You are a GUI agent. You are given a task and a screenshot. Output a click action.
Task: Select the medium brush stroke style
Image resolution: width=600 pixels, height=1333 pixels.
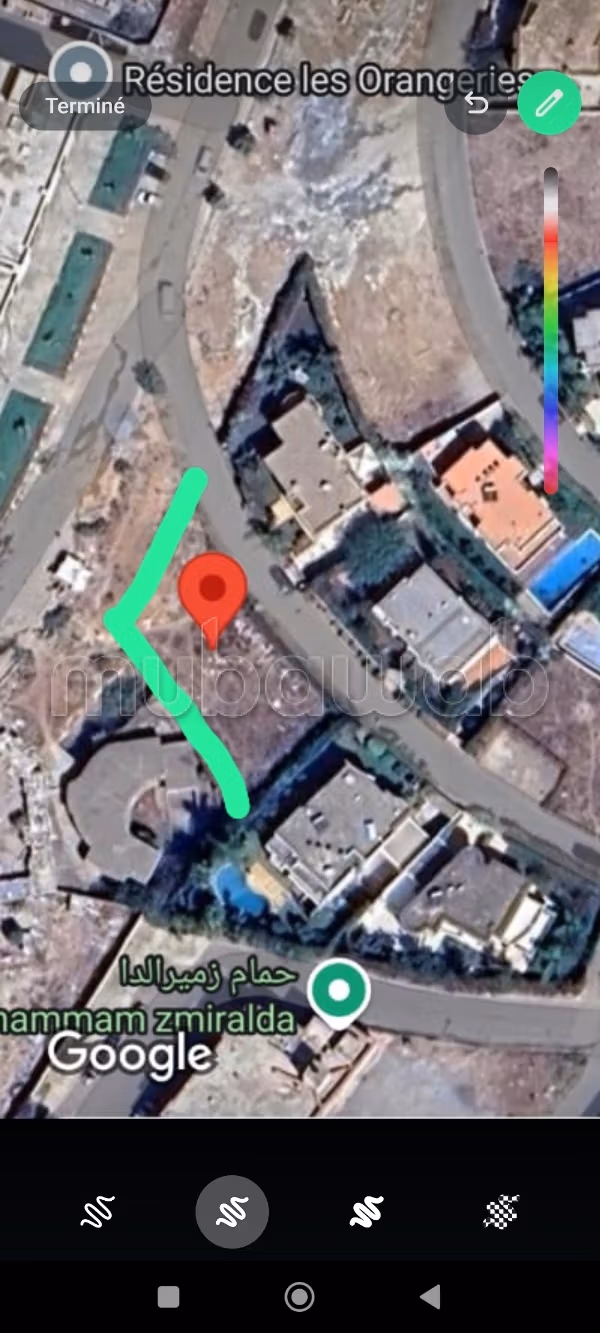coord(232,1212)
